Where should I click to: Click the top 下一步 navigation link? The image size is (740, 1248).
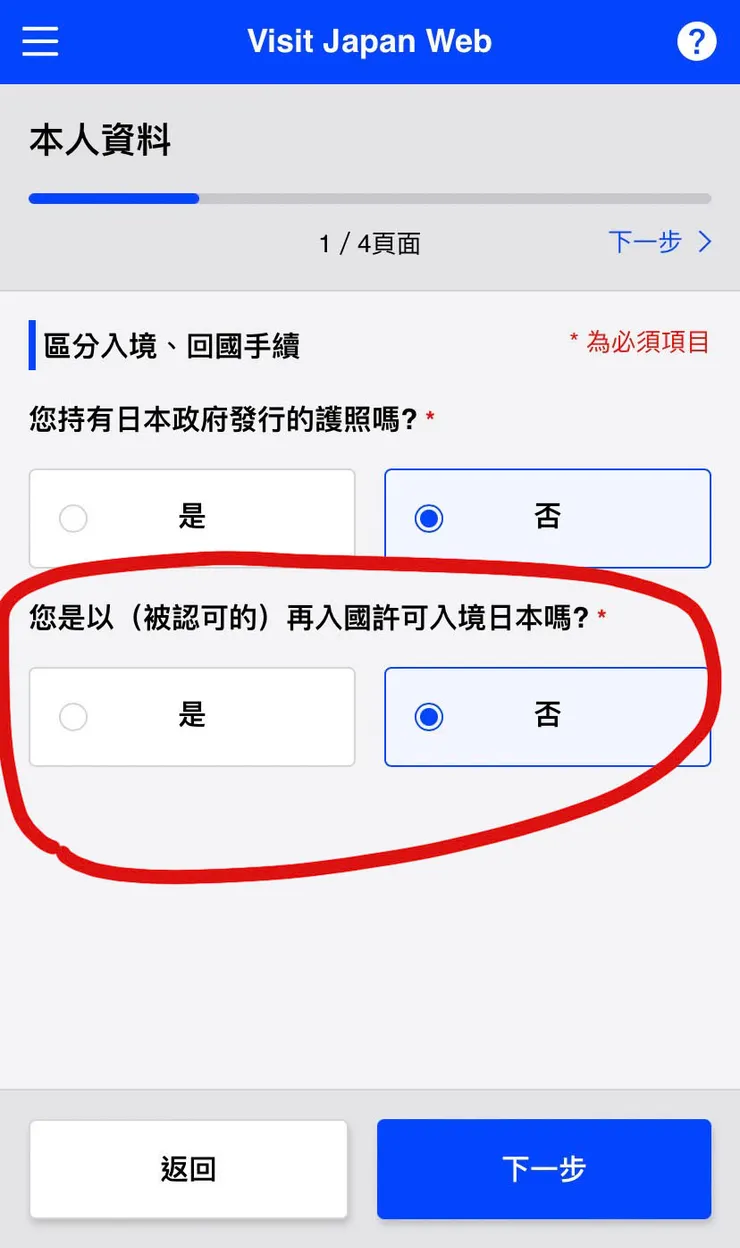pos(646,242)
